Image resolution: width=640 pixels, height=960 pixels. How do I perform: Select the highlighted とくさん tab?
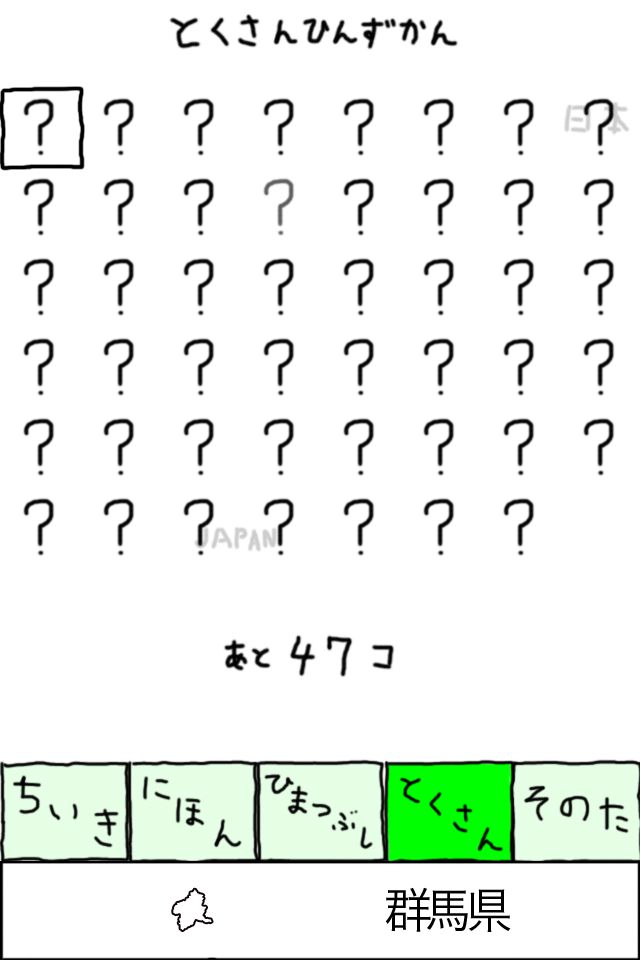[450, 812]
